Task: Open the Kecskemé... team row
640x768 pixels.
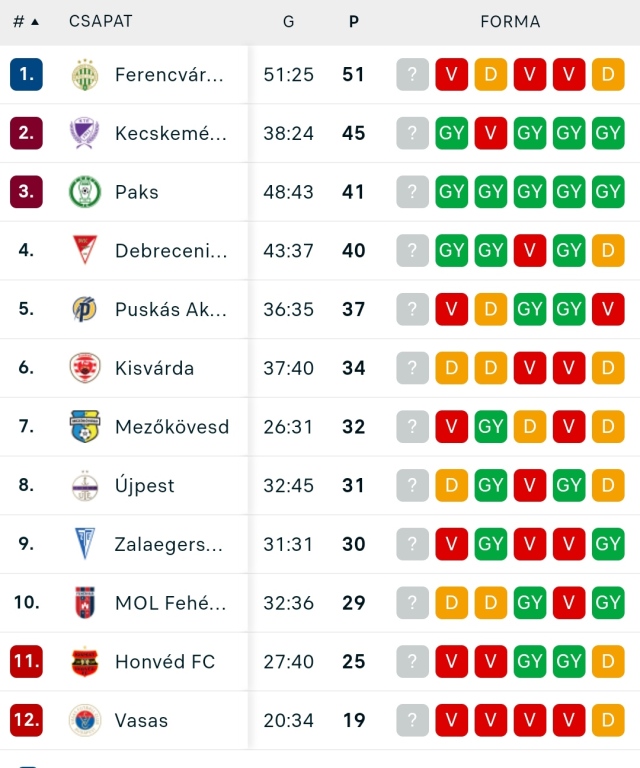Action: pos(171,133)
